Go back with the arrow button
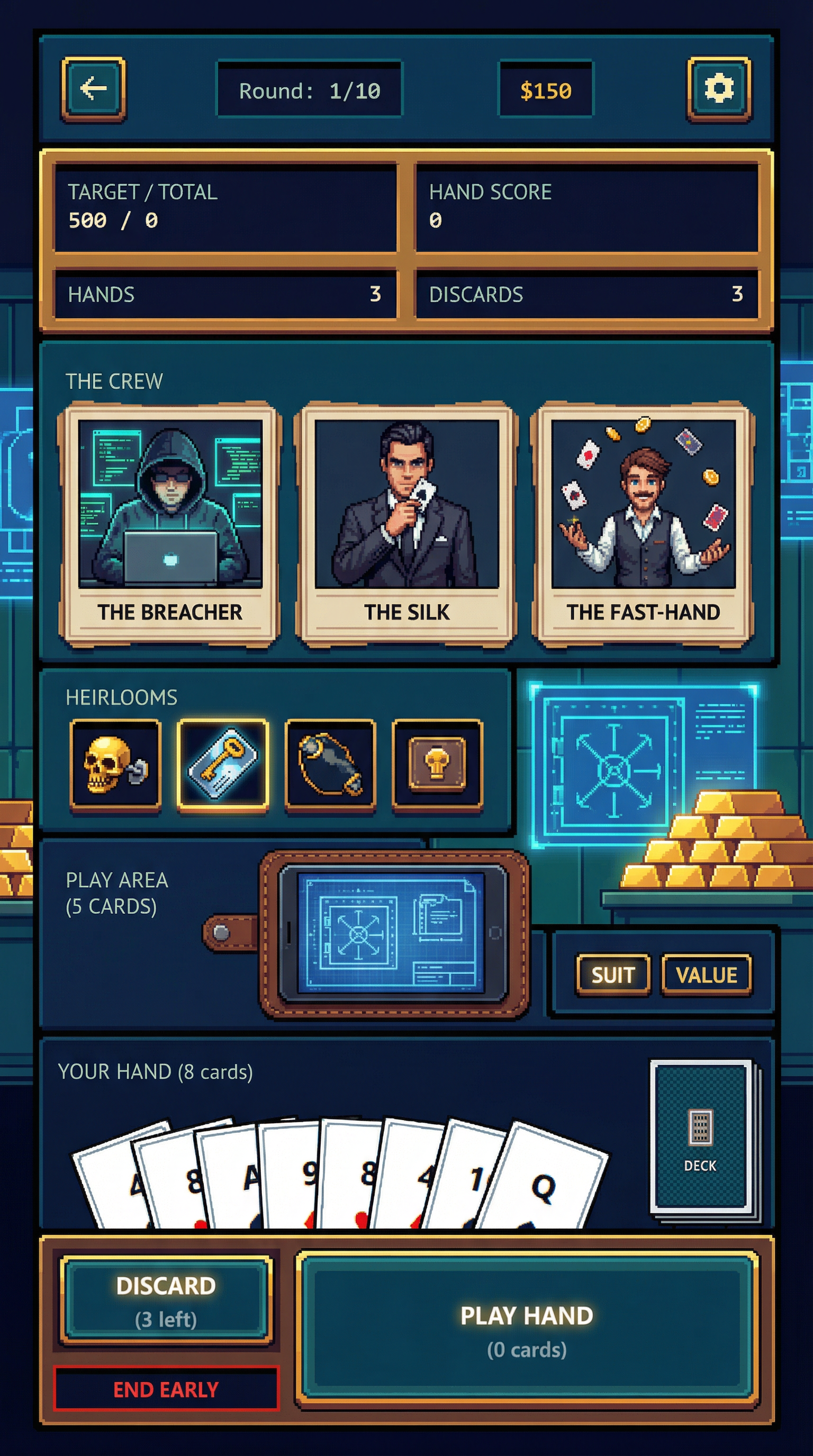The height and width of the screenshot is (1456, 813). (93, 89)
